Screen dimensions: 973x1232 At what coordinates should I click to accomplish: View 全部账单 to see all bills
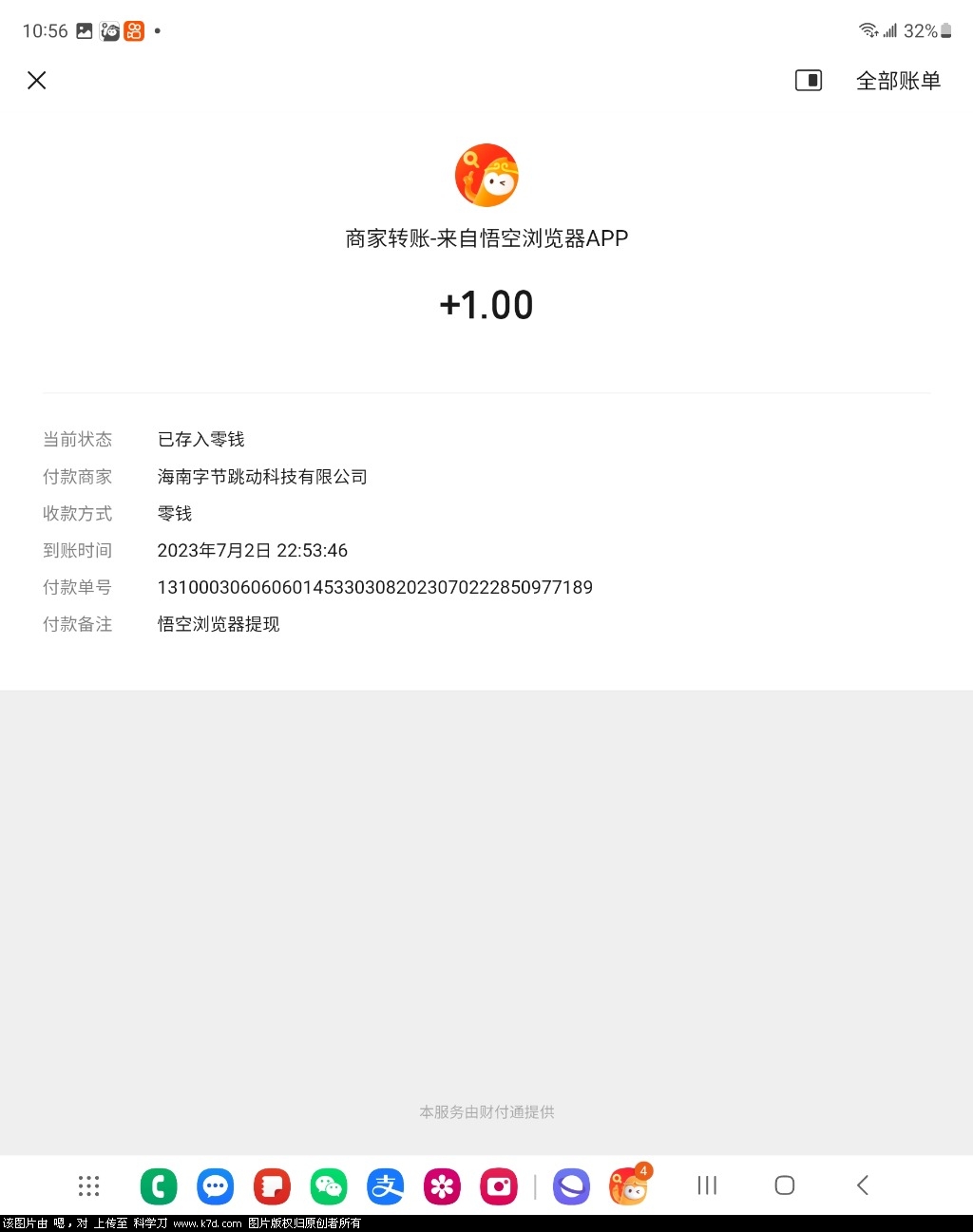tap(898, 81)
